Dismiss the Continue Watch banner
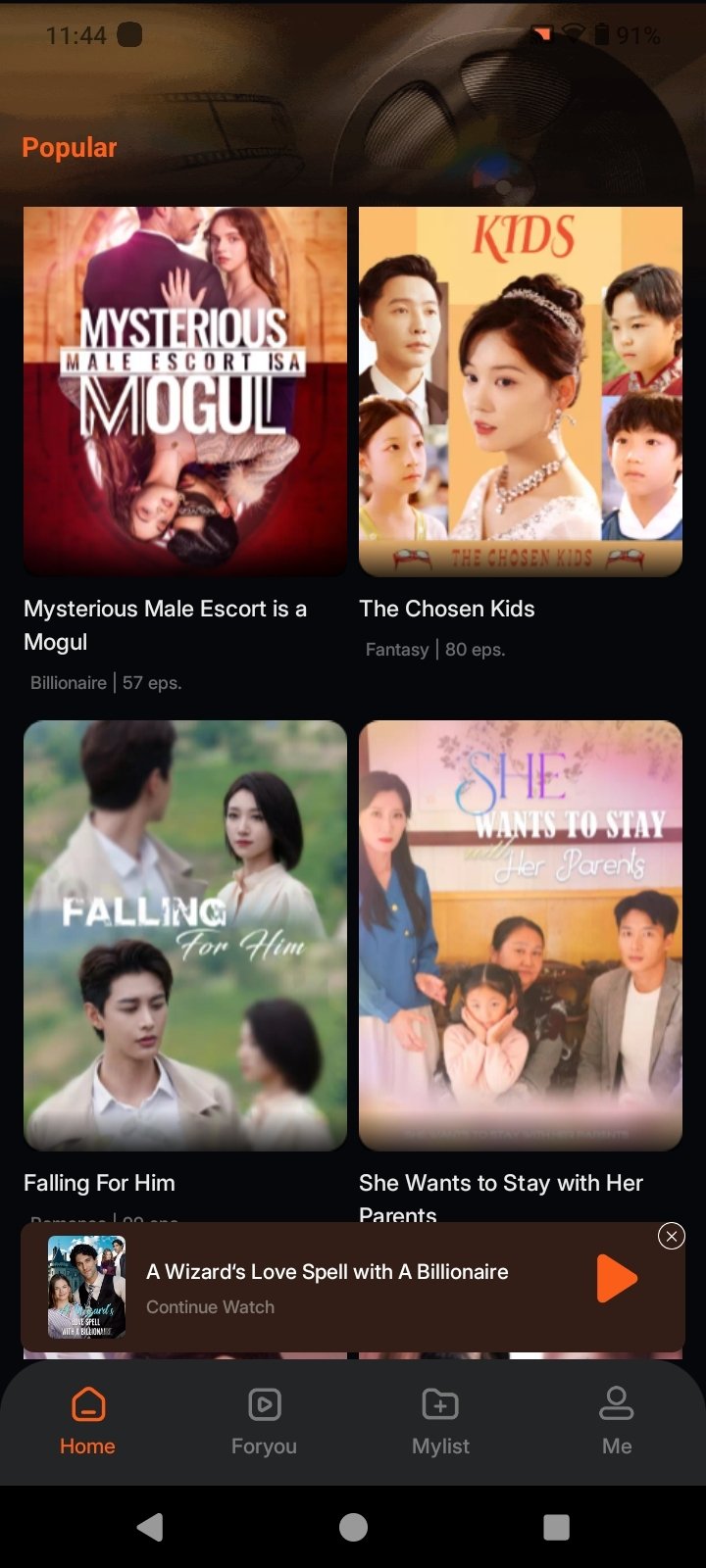Viewport: 706px width, 1568px height. coord(672,1237)
